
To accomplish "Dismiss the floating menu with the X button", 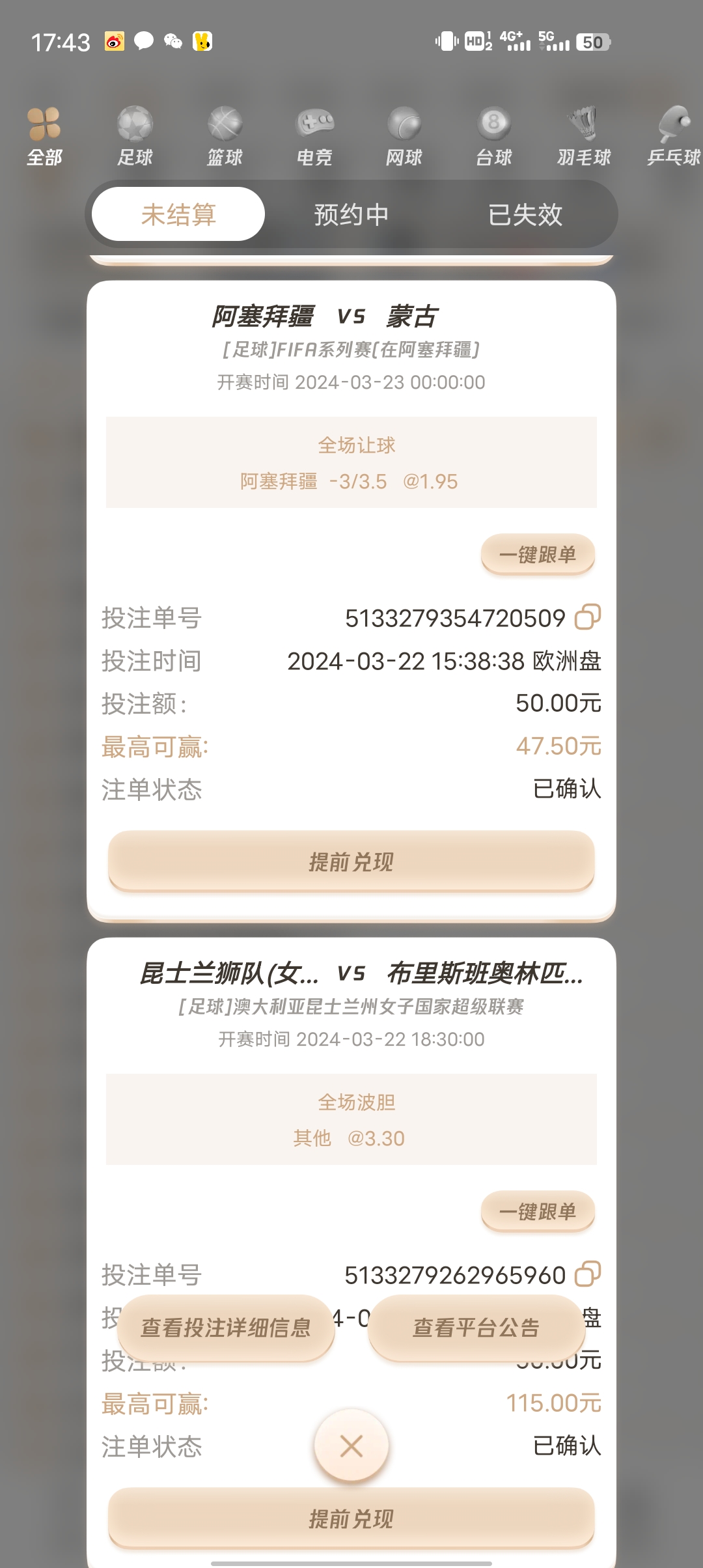I will (351, 1446).
